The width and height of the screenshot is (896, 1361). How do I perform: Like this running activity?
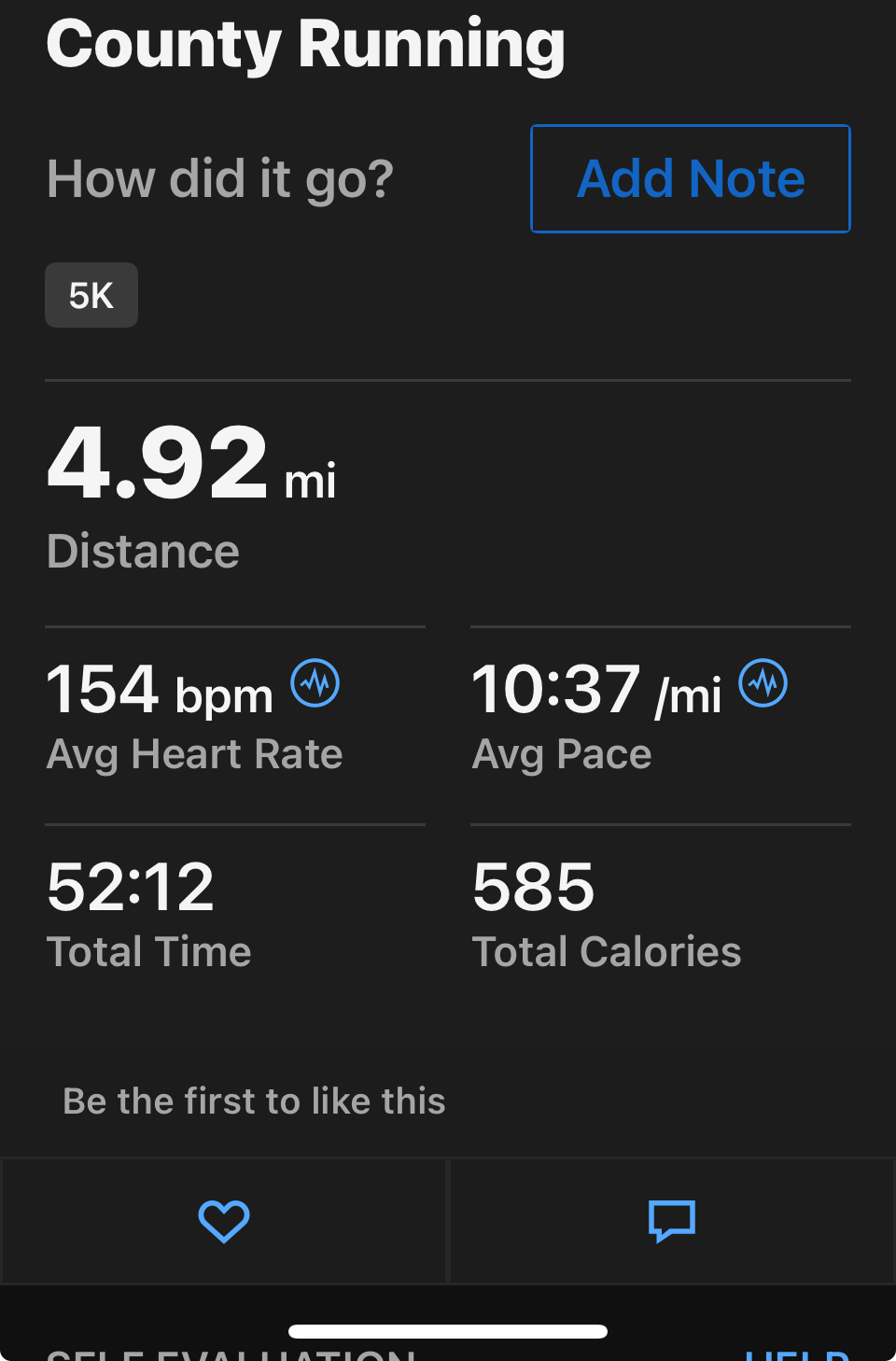(224, 1221)
